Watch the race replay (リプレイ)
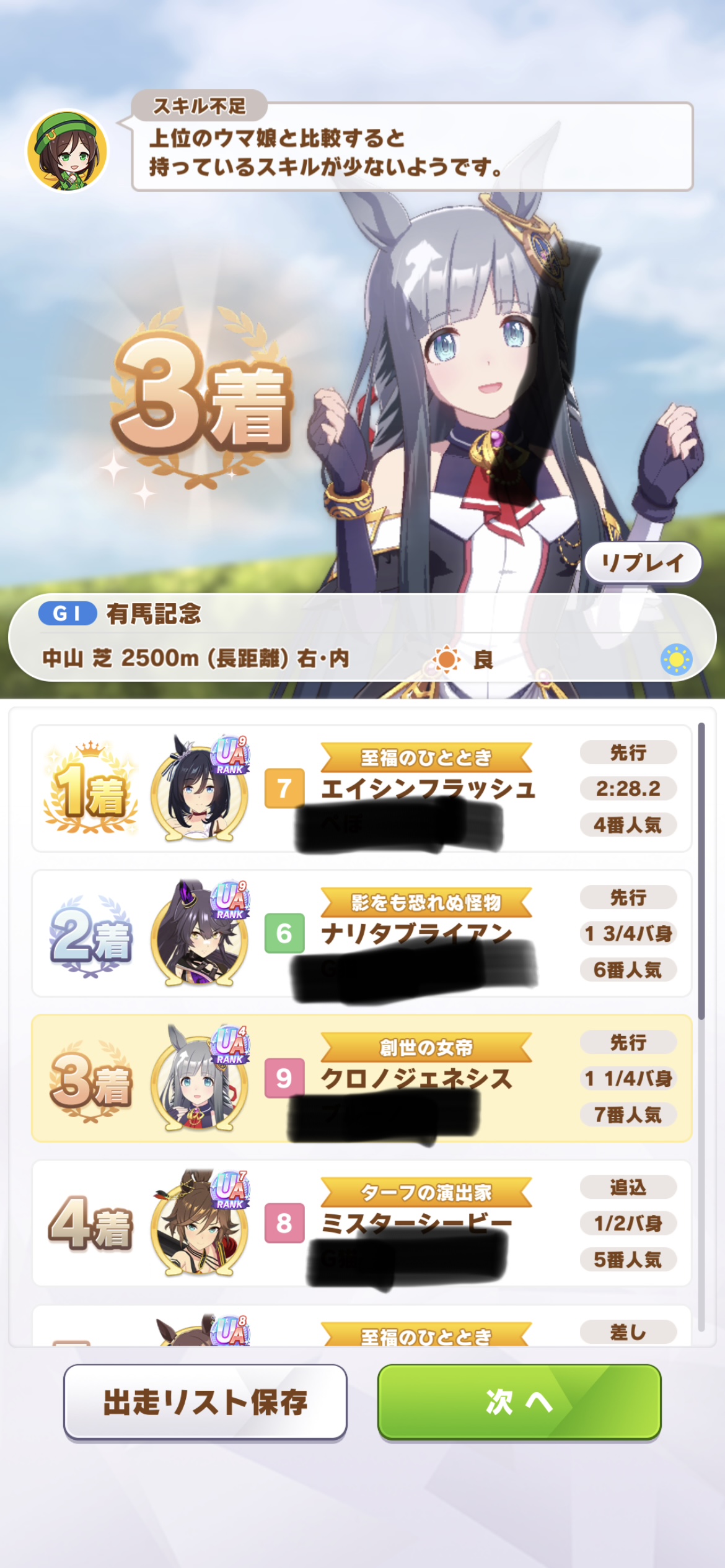725x1568 pixels. (643, 562)
